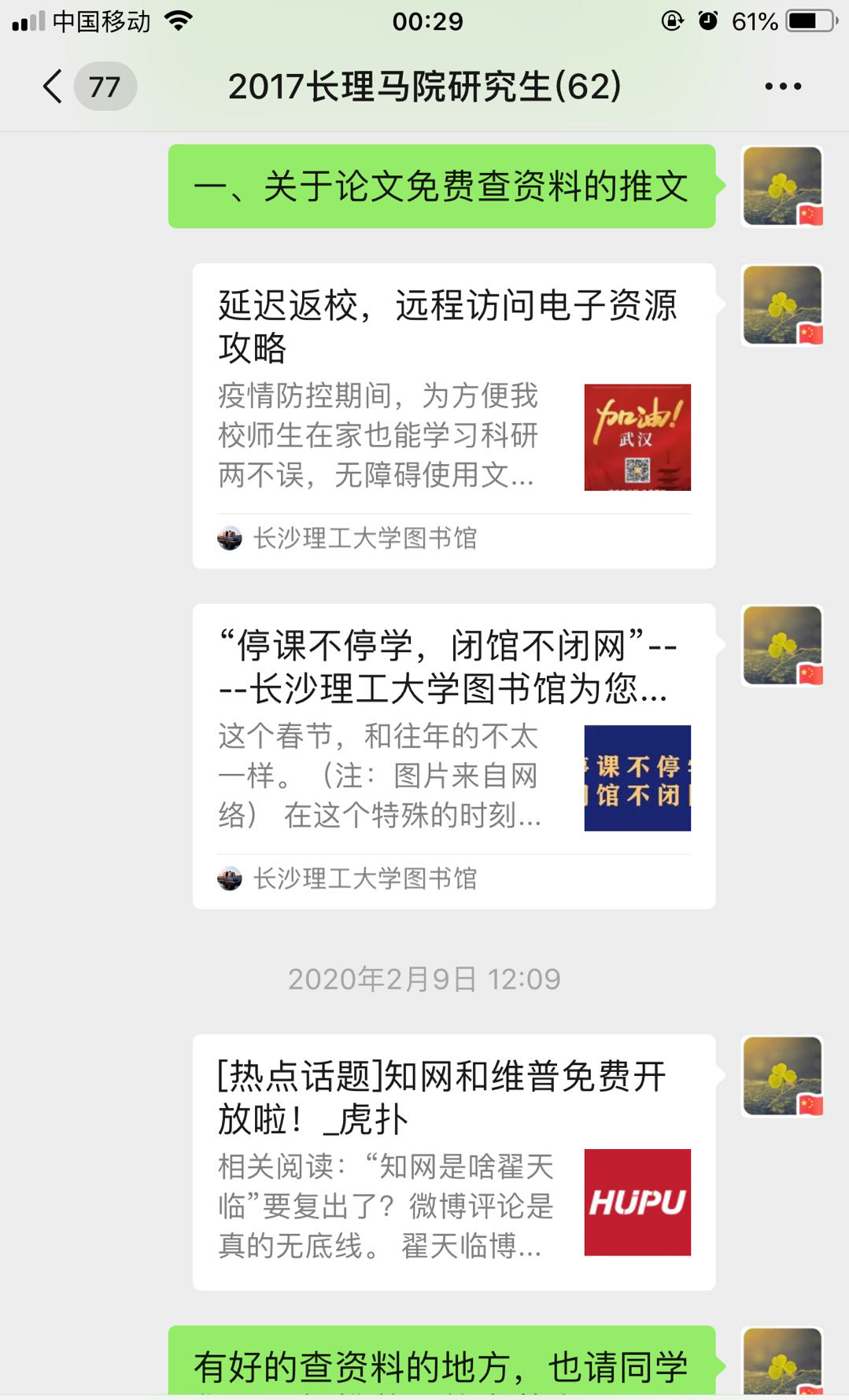Open the 知网和维普免费开放啦 虎扑 link card

pos(453,1161)
